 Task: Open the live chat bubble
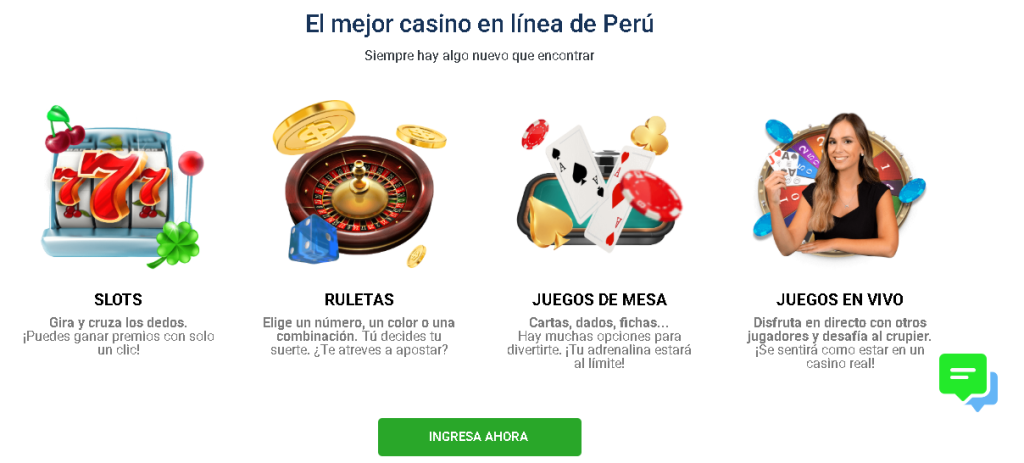(966, 381)
